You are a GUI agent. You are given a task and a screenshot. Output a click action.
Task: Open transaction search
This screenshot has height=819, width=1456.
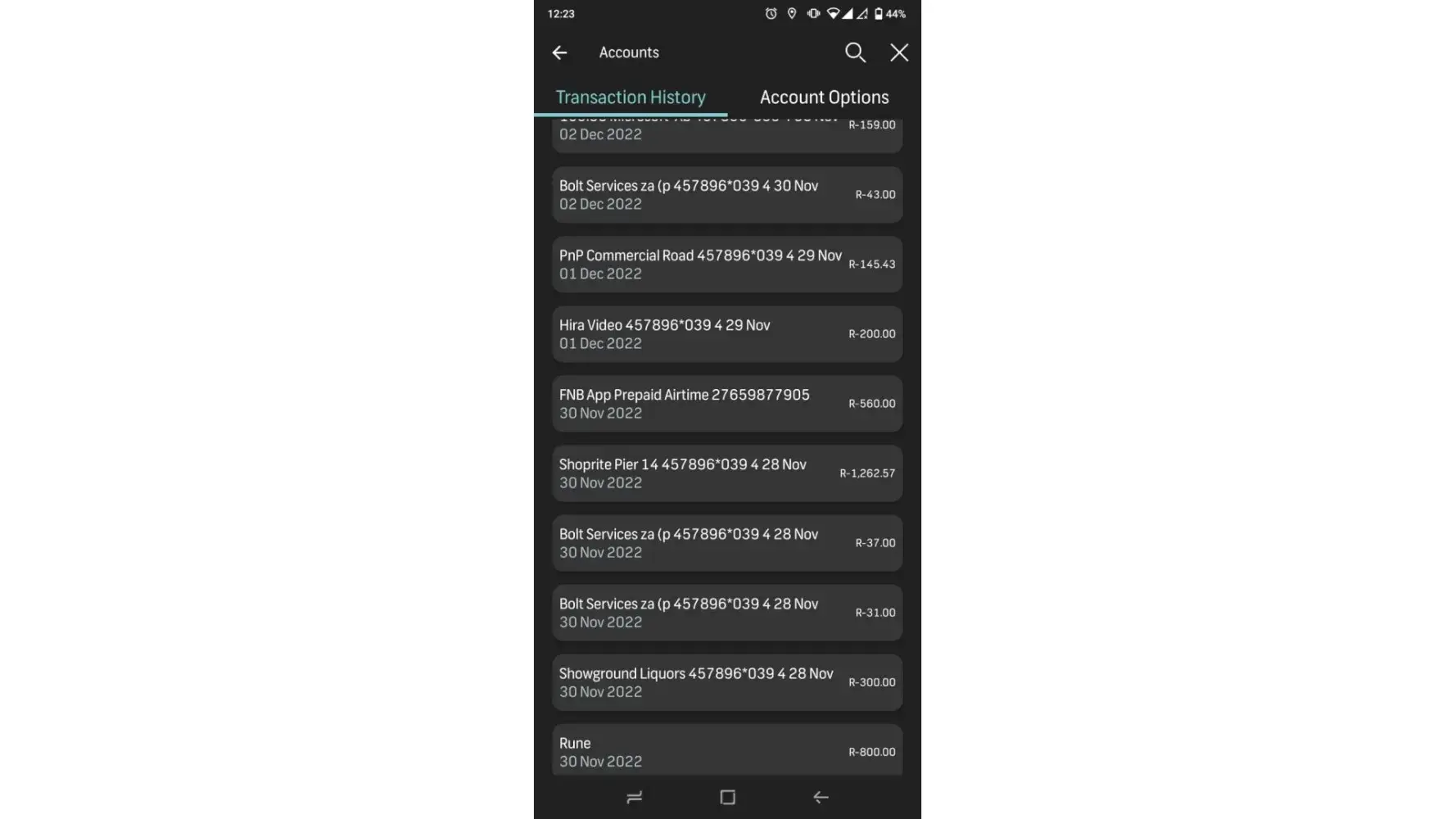coord(855,52)
